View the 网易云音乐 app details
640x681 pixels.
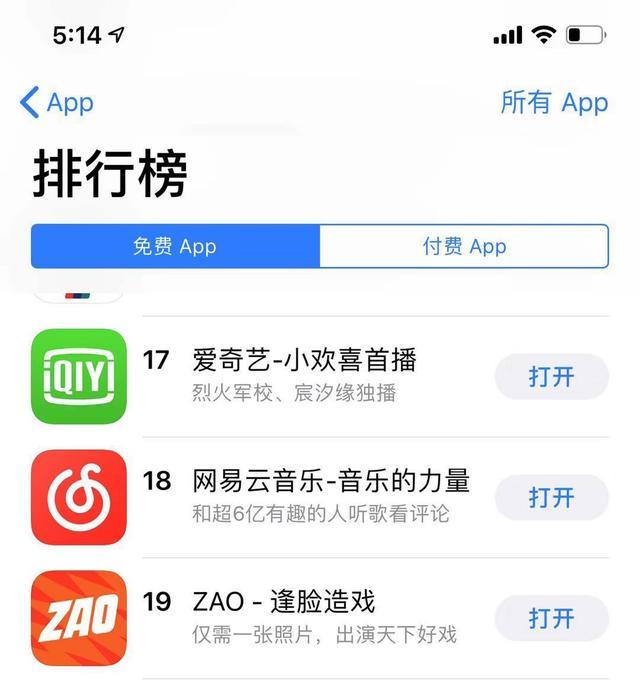(330, 481)
